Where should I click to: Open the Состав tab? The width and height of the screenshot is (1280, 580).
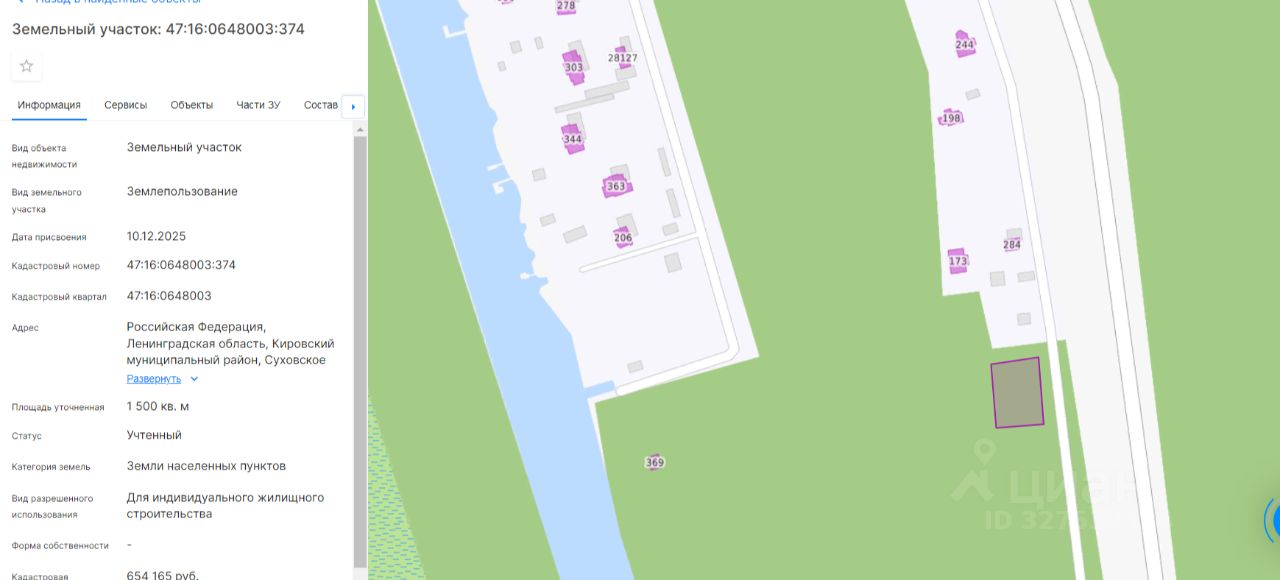tap(320, 105)
